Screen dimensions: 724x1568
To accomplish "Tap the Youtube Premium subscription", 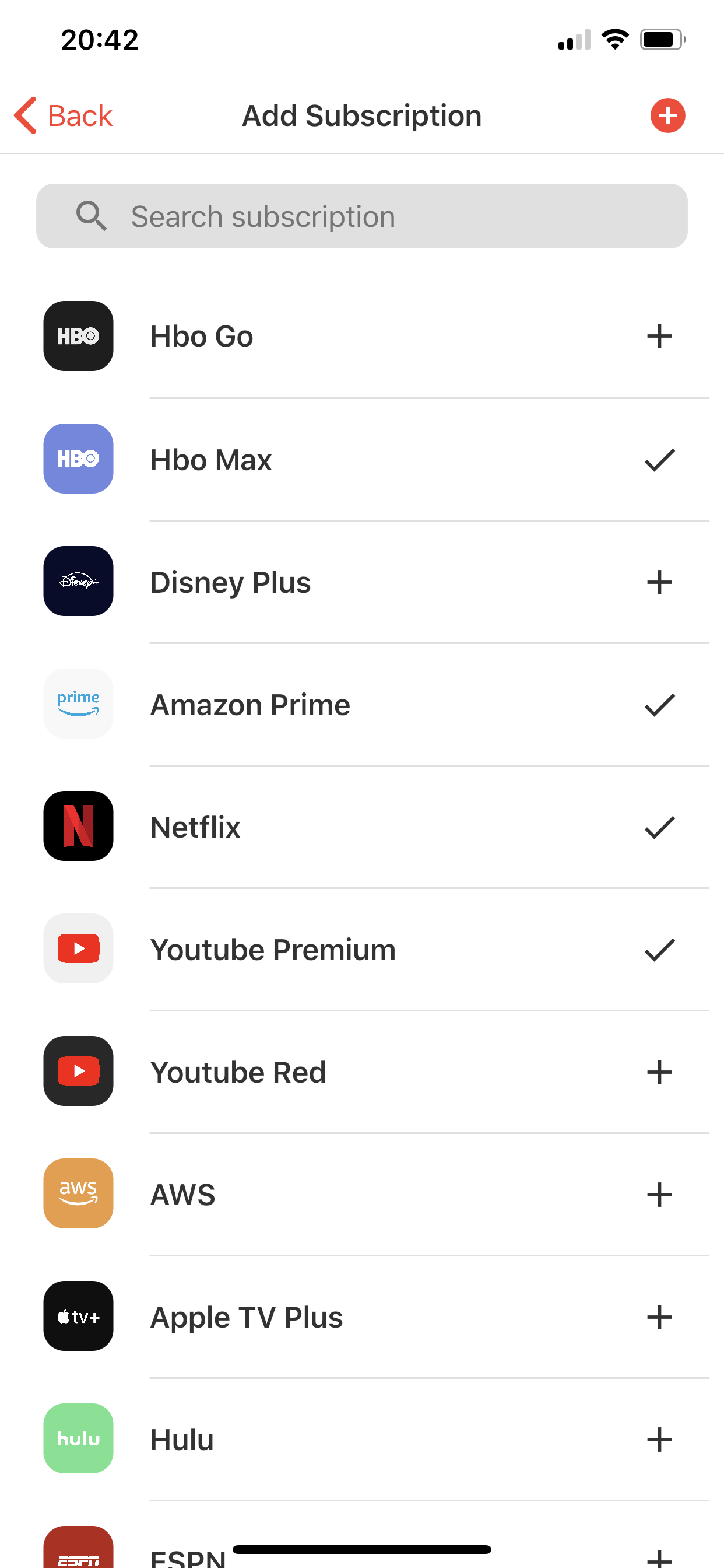I will click(x=362, y=949).
